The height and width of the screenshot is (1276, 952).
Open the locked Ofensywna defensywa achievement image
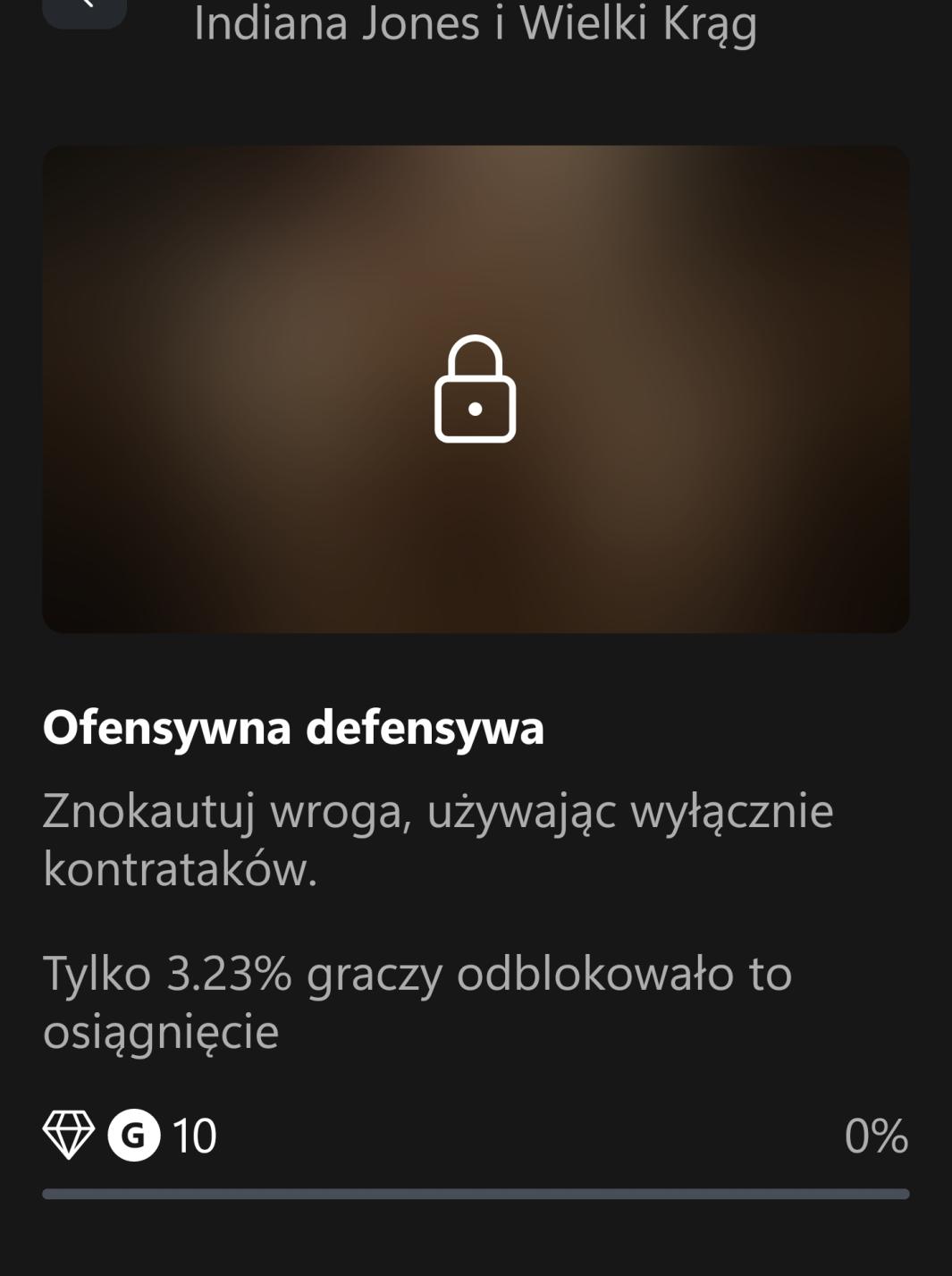[476, 389]
